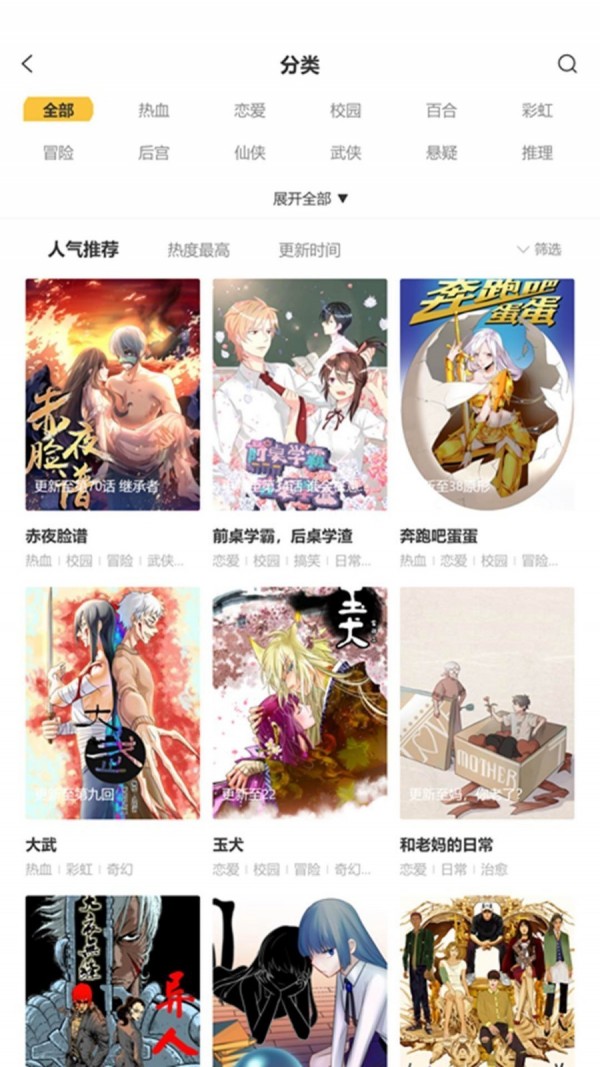Viewport: 600px width, 1067px height.
Task: Open the search icon in the header
Action: pos(567,65)
